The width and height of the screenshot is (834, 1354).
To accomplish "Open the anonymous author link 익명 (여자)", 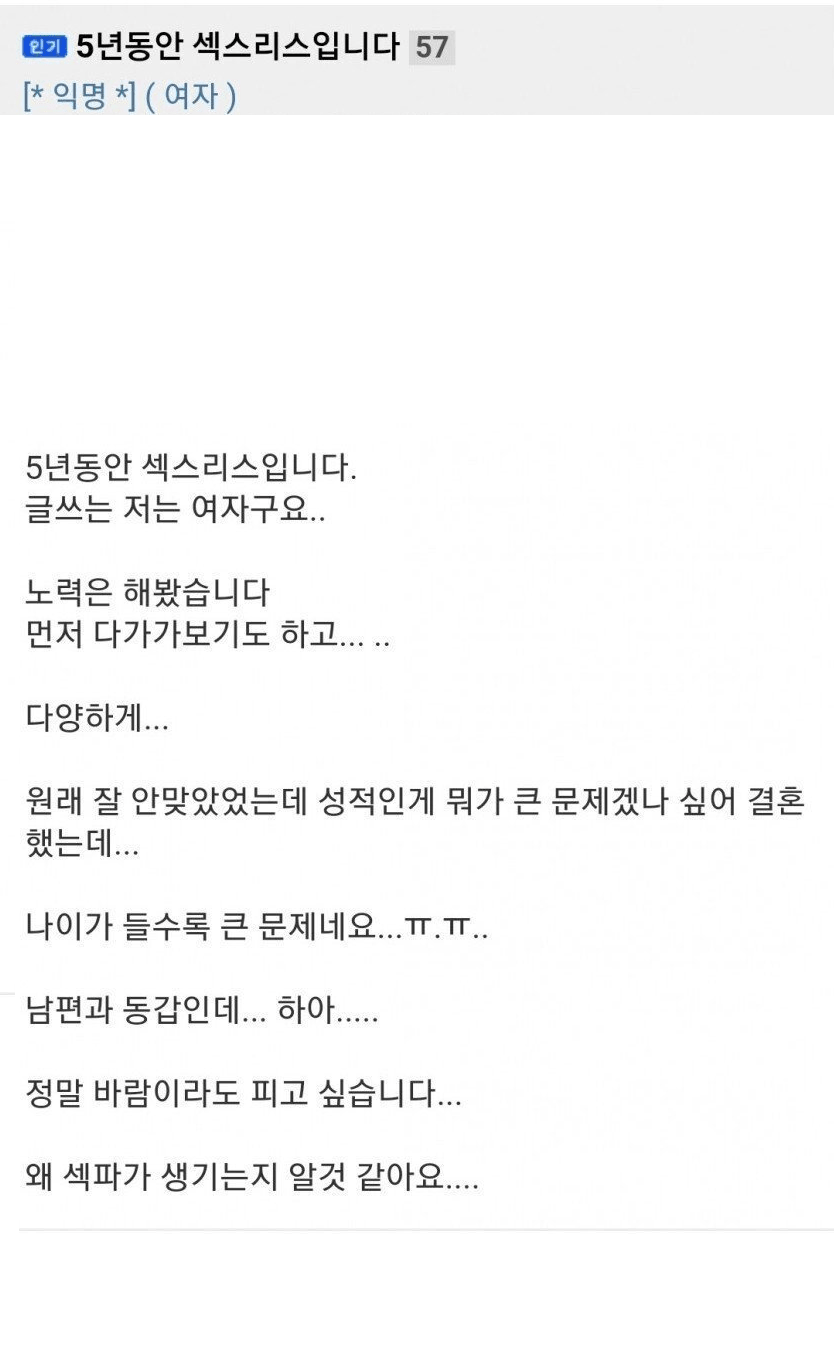I will [130, 97].
